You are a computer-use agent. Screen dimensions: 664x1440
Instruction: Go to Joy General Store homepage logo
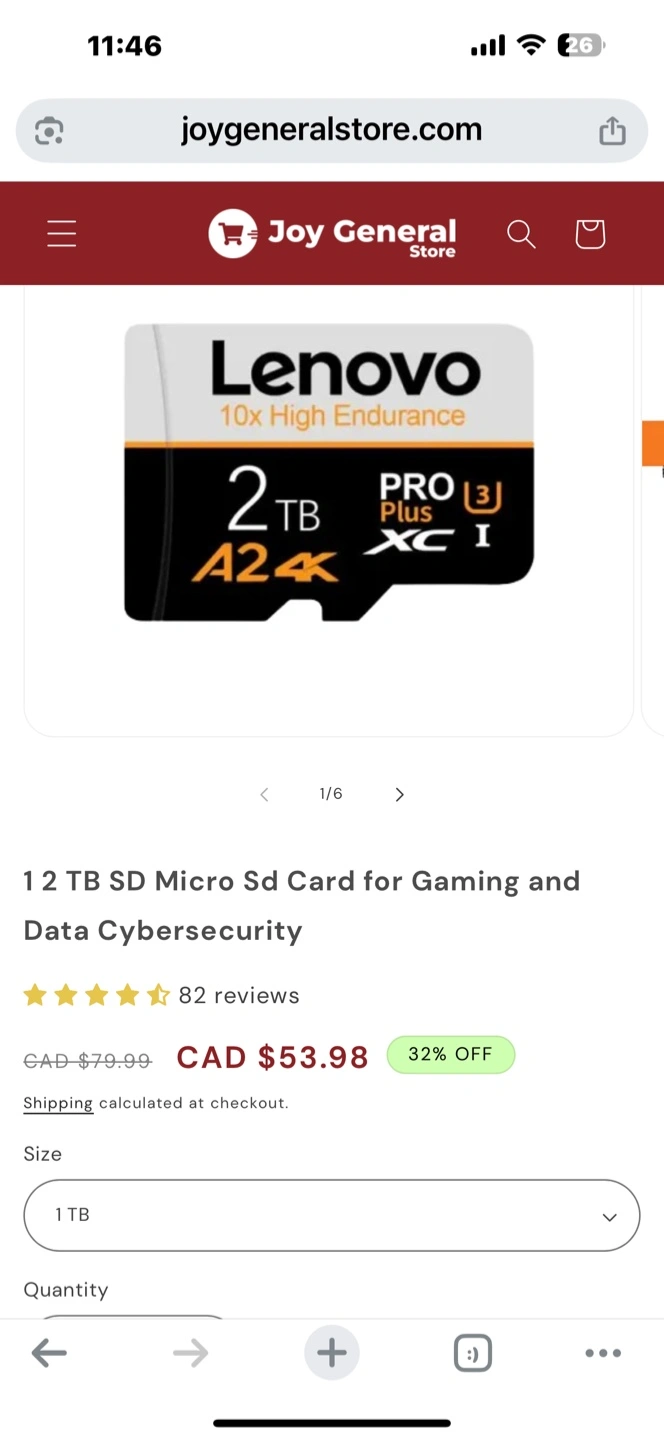coord(332,234)
